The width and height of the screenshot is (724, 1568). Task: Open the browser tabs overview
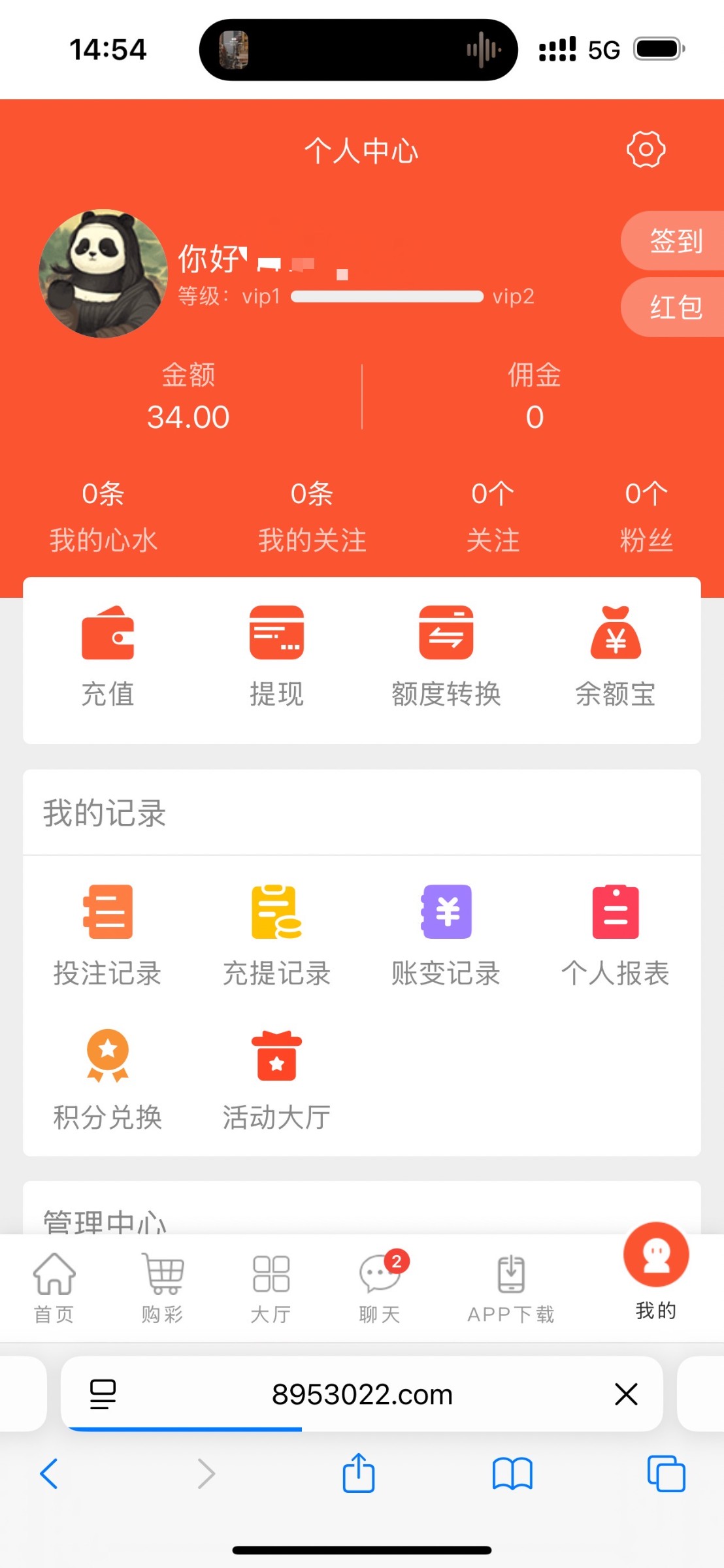pyautogui.click(x=665, y=1473)
